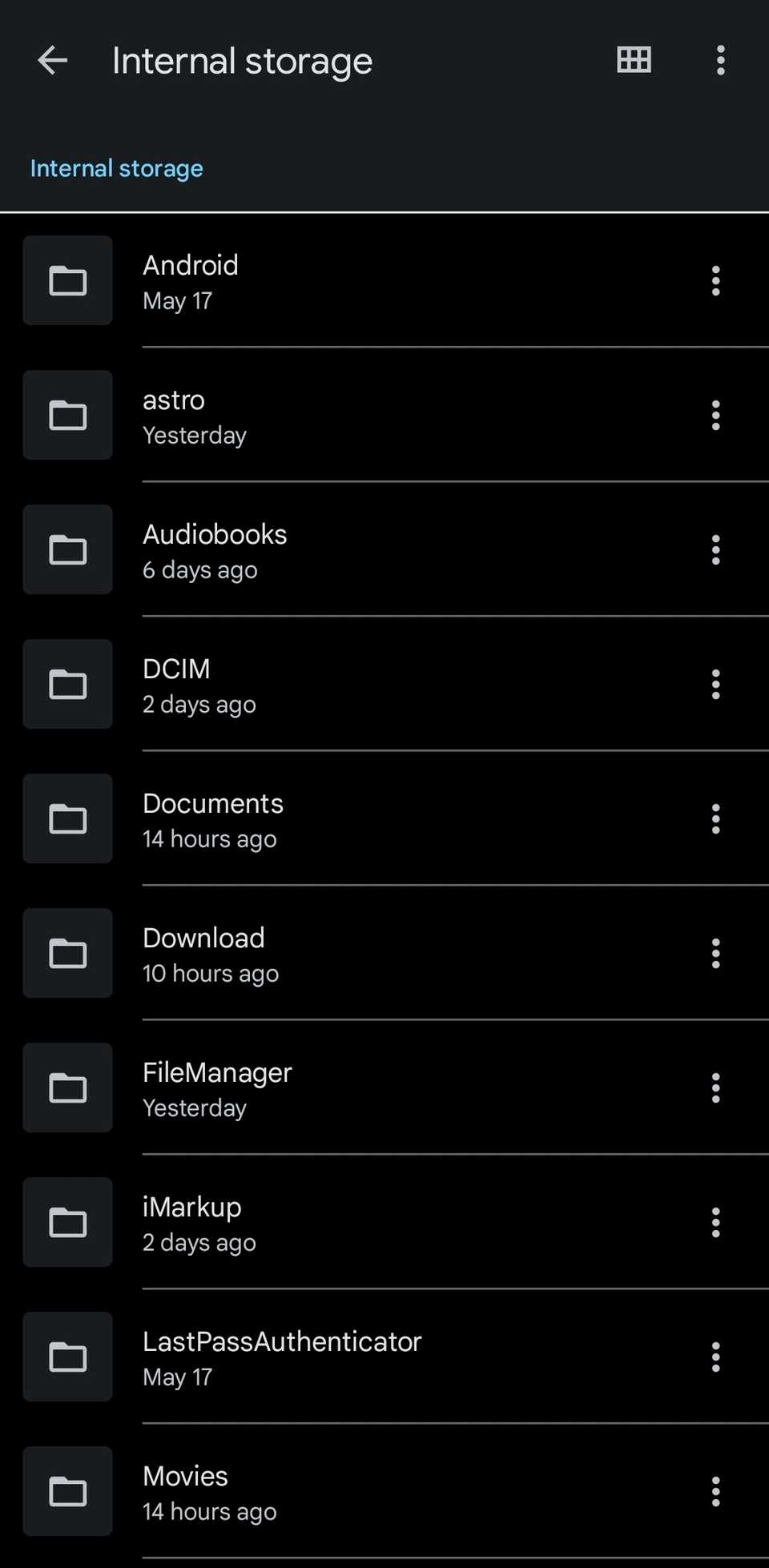The height and width of the screenshot is (1568, 769).
Task: Open the options menu for the Movies folder
Action: tap(715, 1492)
